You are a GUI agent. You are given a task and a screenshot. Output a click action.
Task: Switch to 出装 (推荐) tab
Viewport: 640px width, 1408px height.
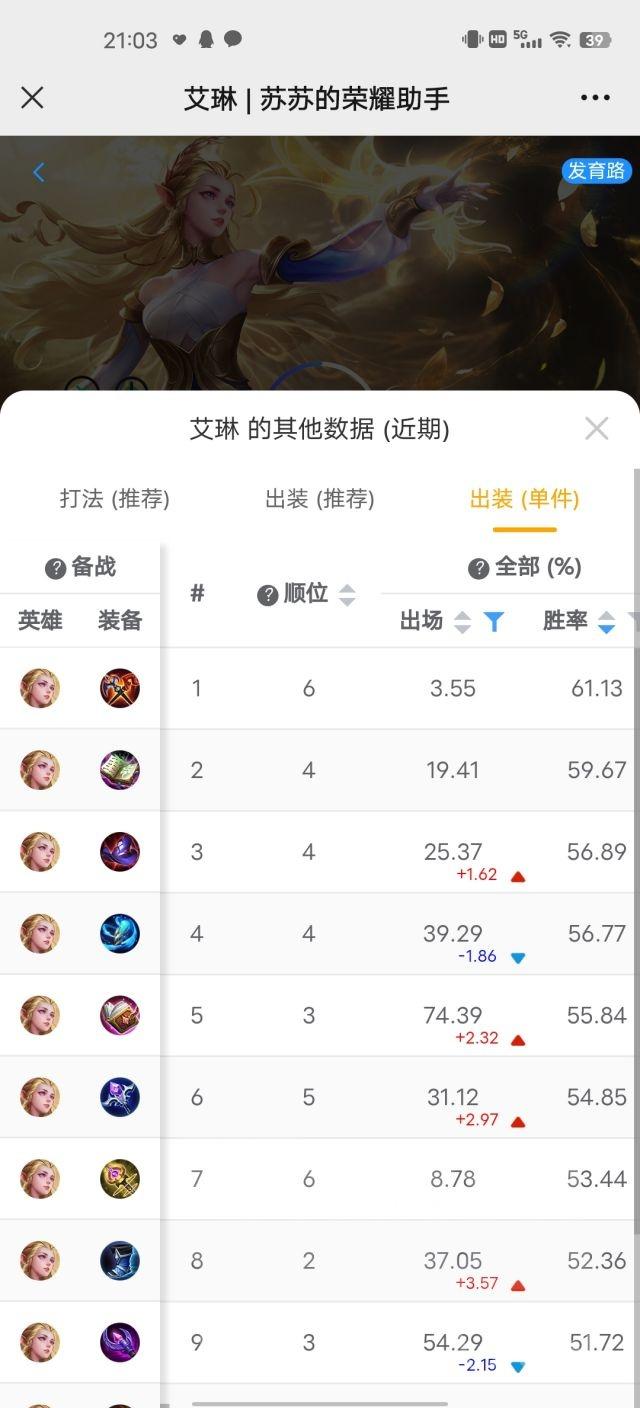point(319,499)
